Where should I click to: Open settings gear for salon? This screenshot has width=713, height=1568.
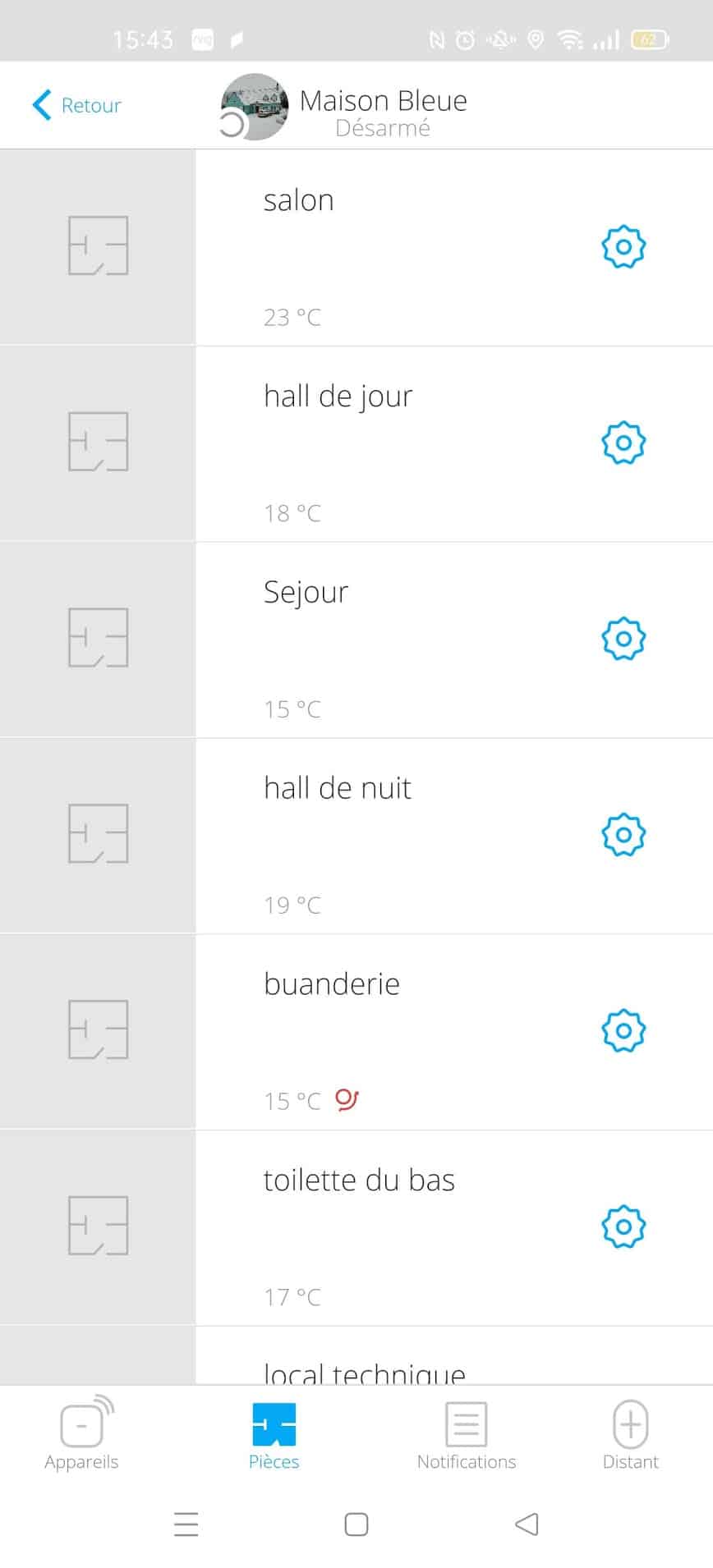[623, 246]
